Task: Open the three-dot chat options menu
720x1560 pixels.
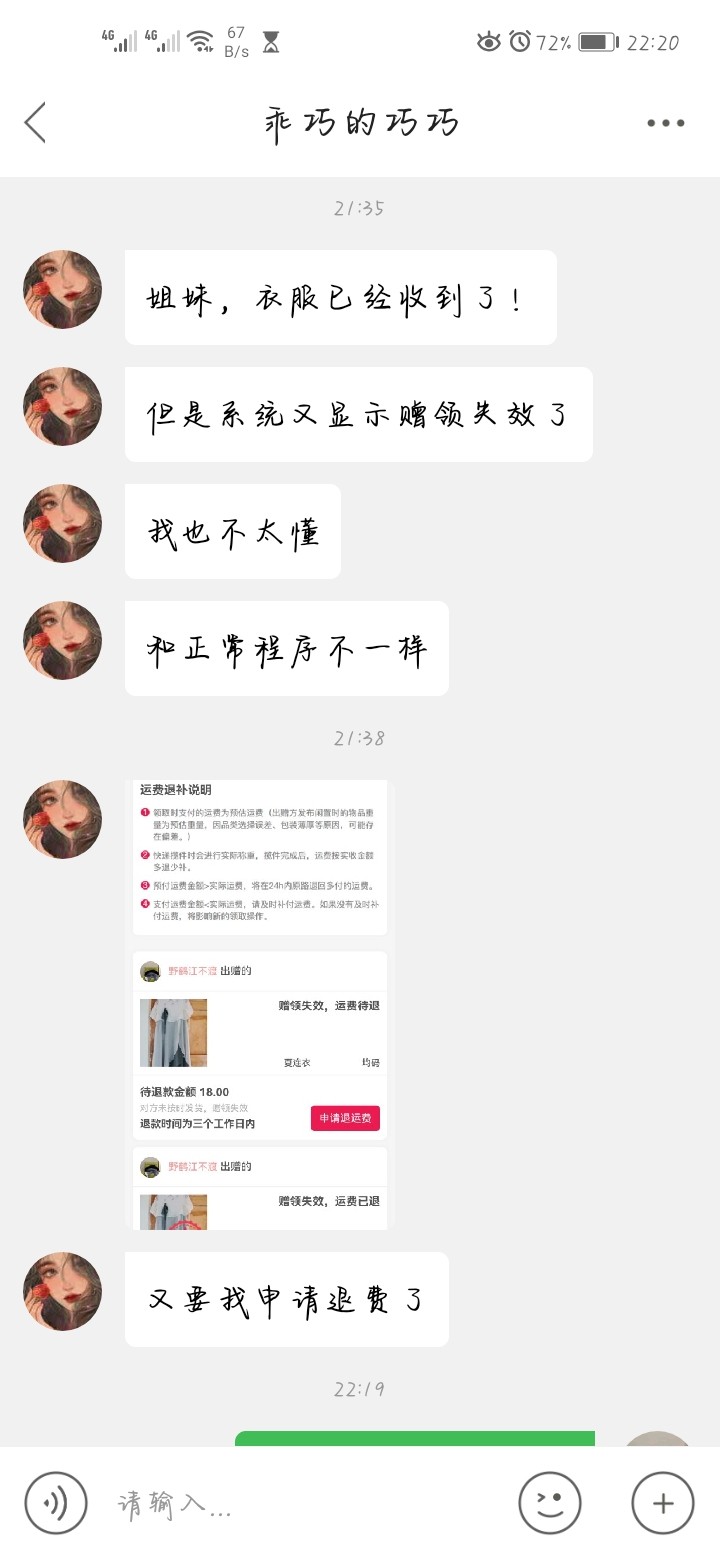Action: (x=665, y=123)
